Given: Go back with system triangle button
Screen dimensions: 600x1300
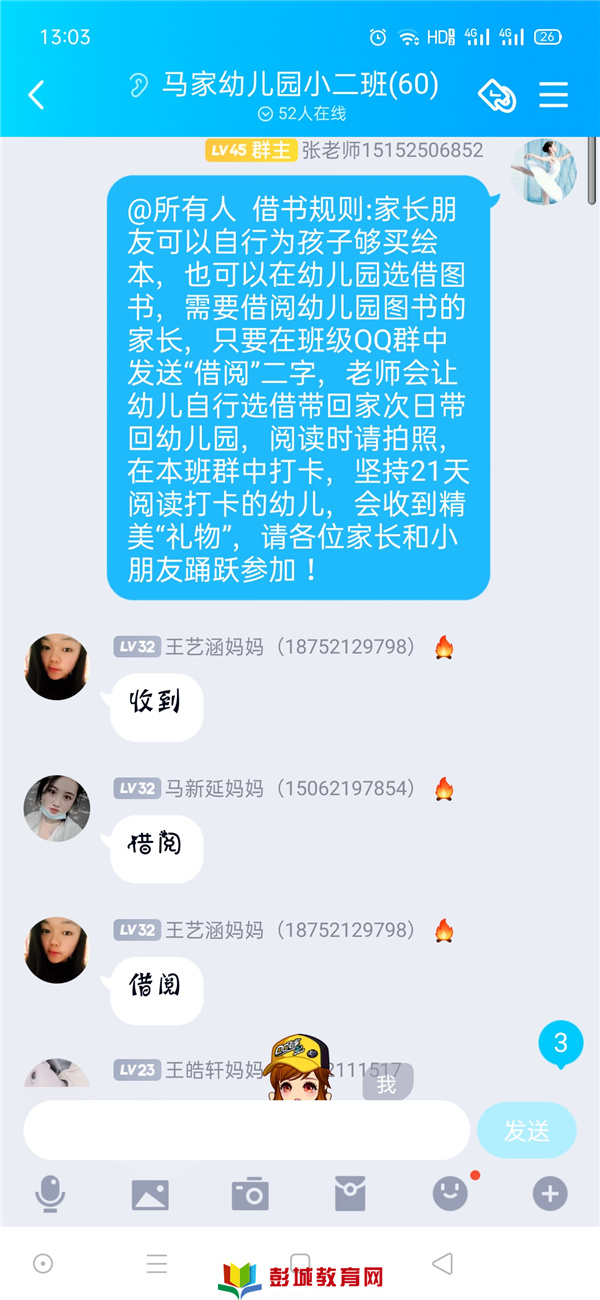Looking at the screenshot, I should click(x=442, y=1264).
